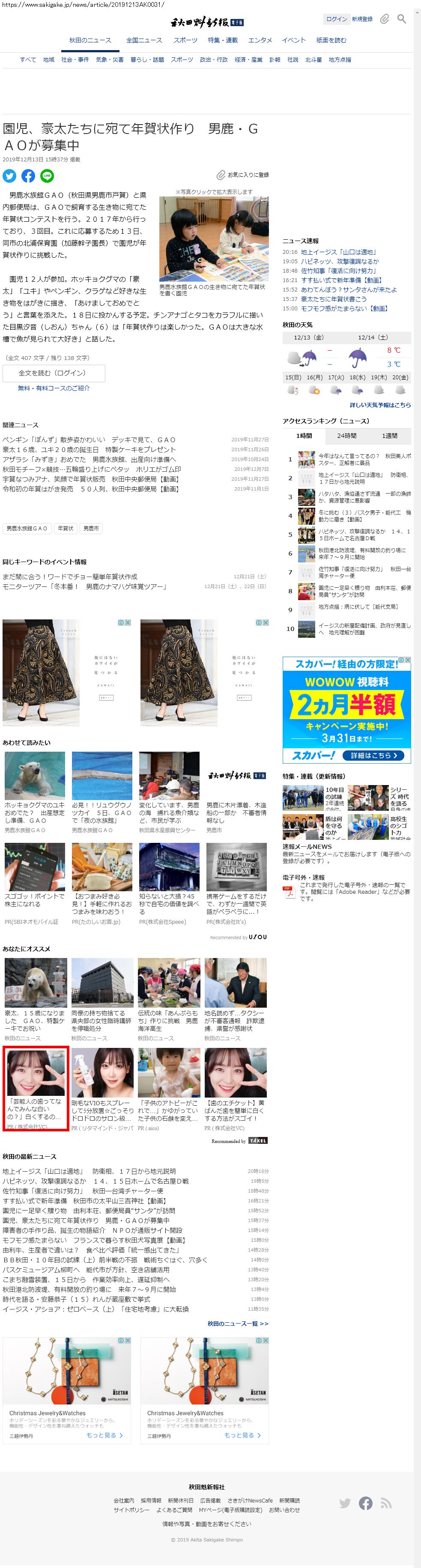Share this article via LINE
Image resolution: width=421 pixels, height=1568 pixels.
47,176
